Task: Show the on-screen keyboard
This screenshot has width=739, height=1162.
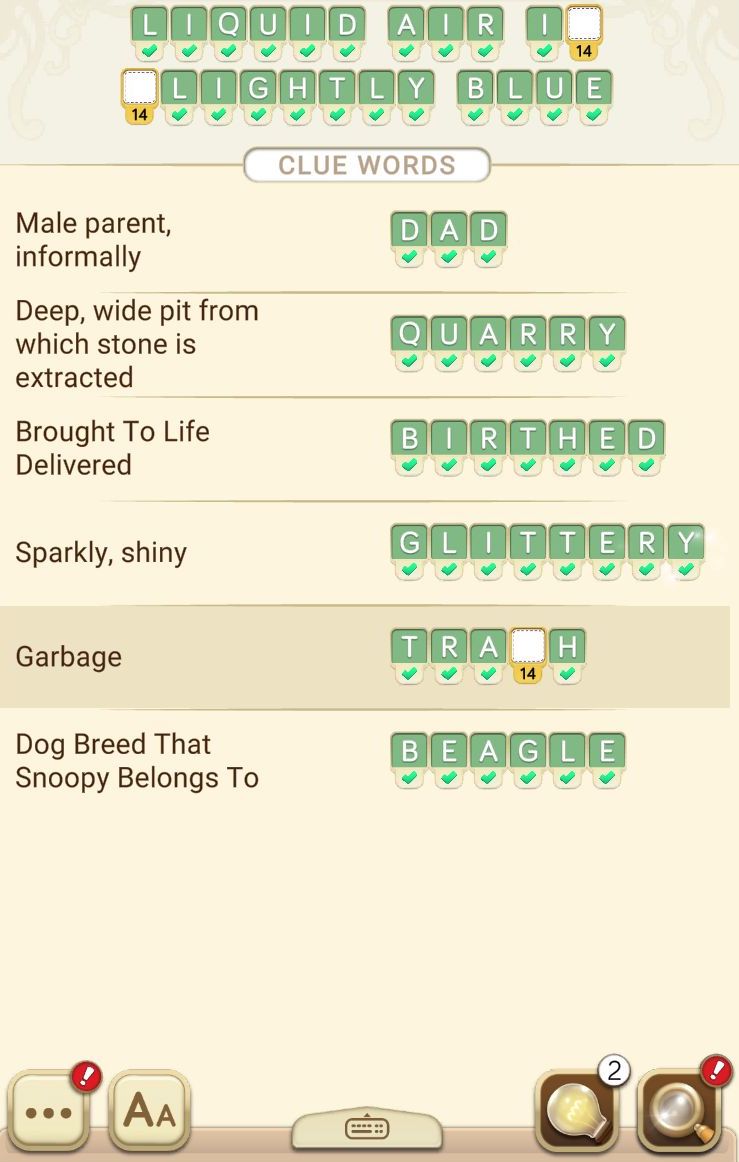Action: 366,1127
